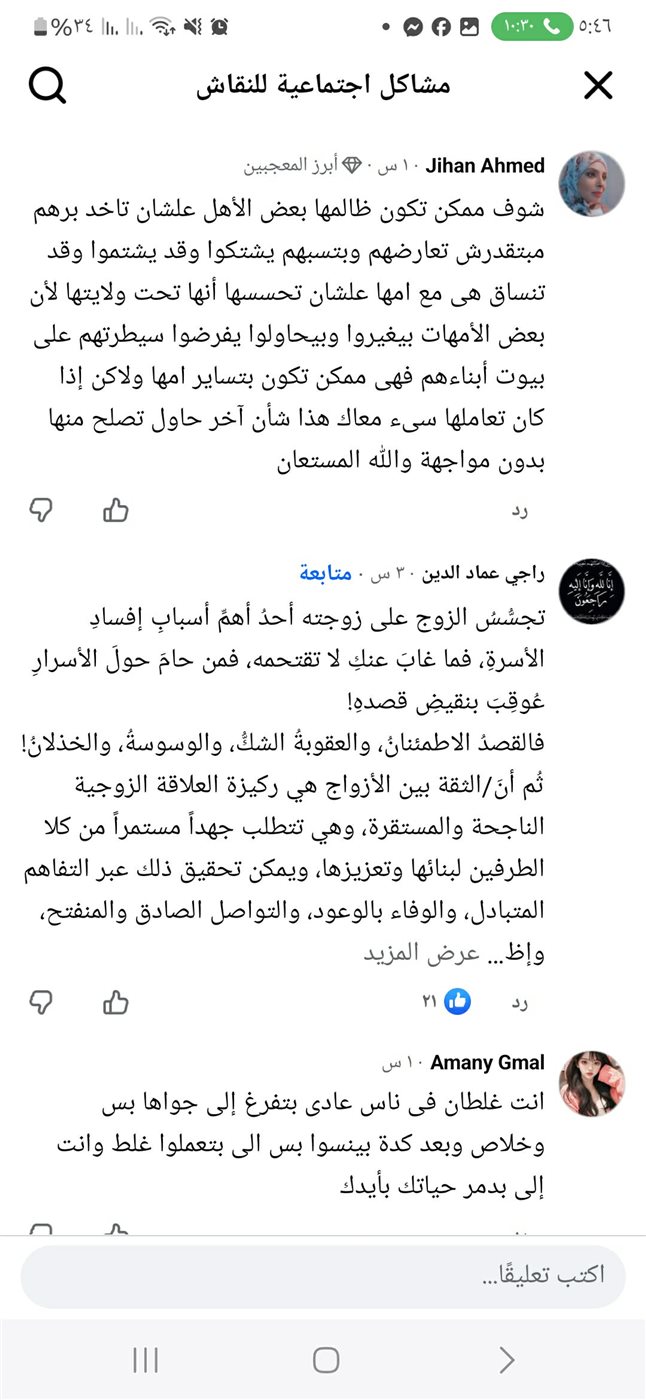The height and width of the screenshot is (1400, 646).
Task: Reply to Jihan Ahmed's comment
Action: pos(519,511)
